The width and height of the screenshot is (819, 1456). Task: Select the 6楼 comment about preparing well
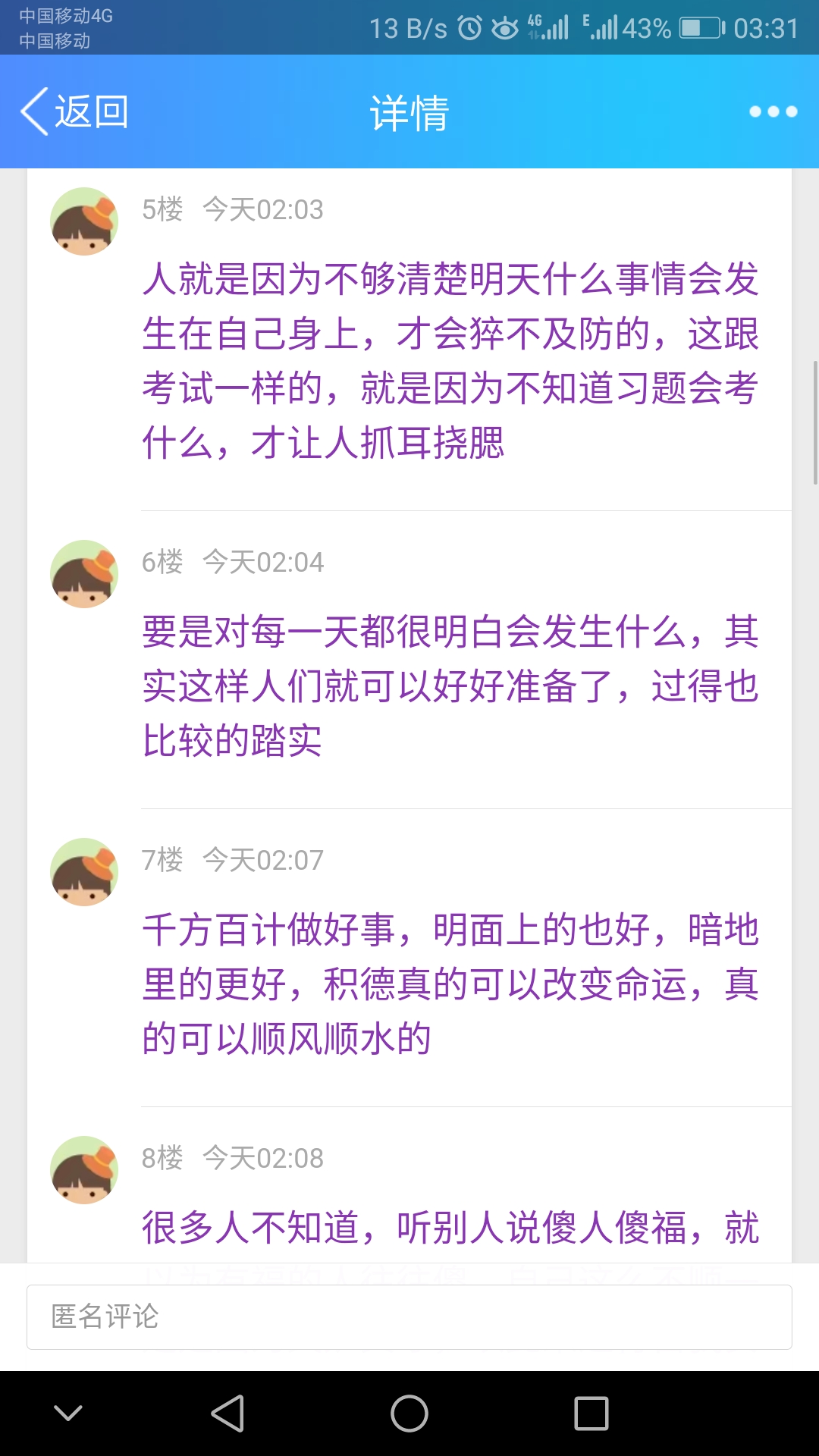coord(450,686)
